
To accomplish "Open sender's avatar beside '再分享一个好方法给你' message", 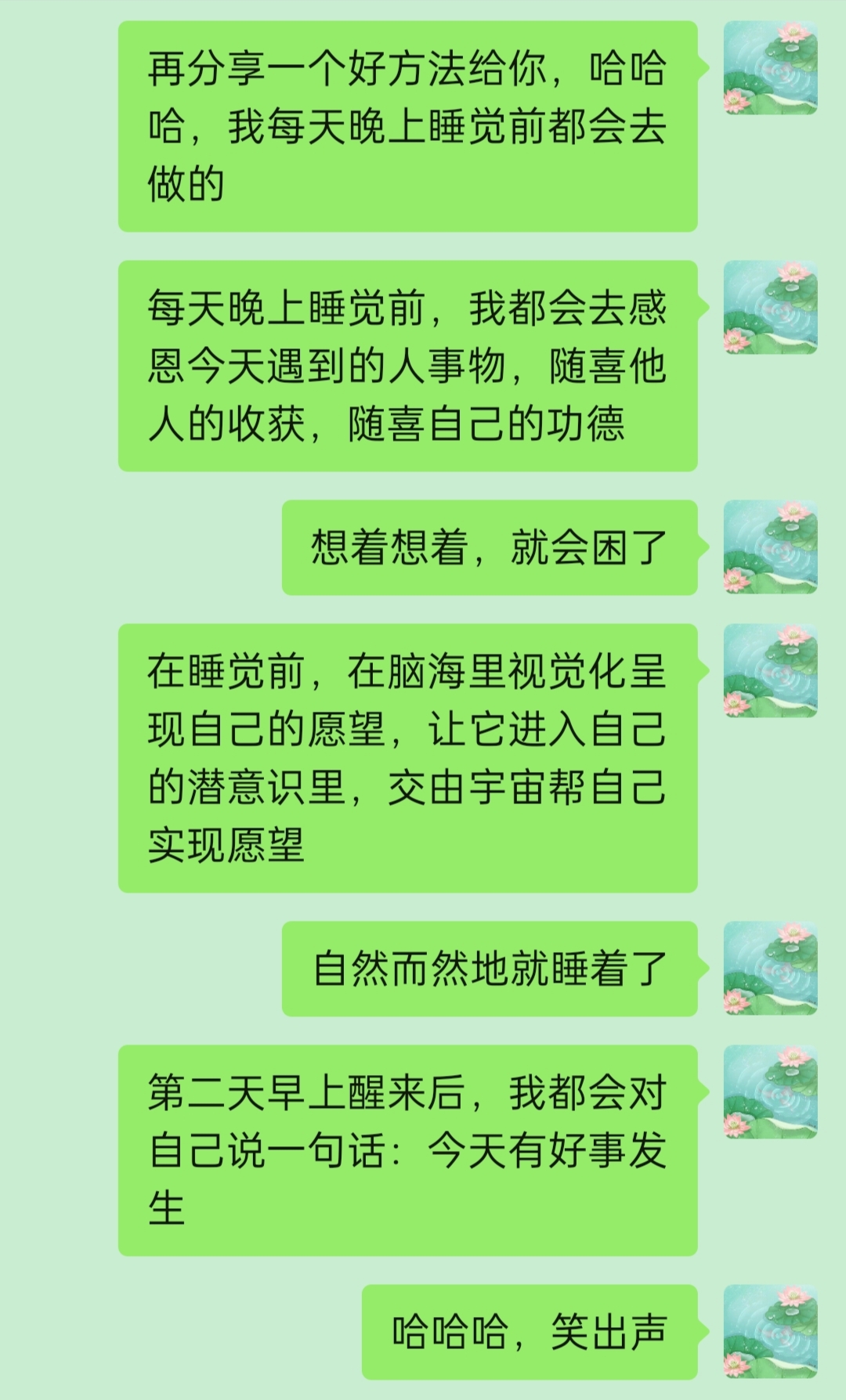I will 770,68.
